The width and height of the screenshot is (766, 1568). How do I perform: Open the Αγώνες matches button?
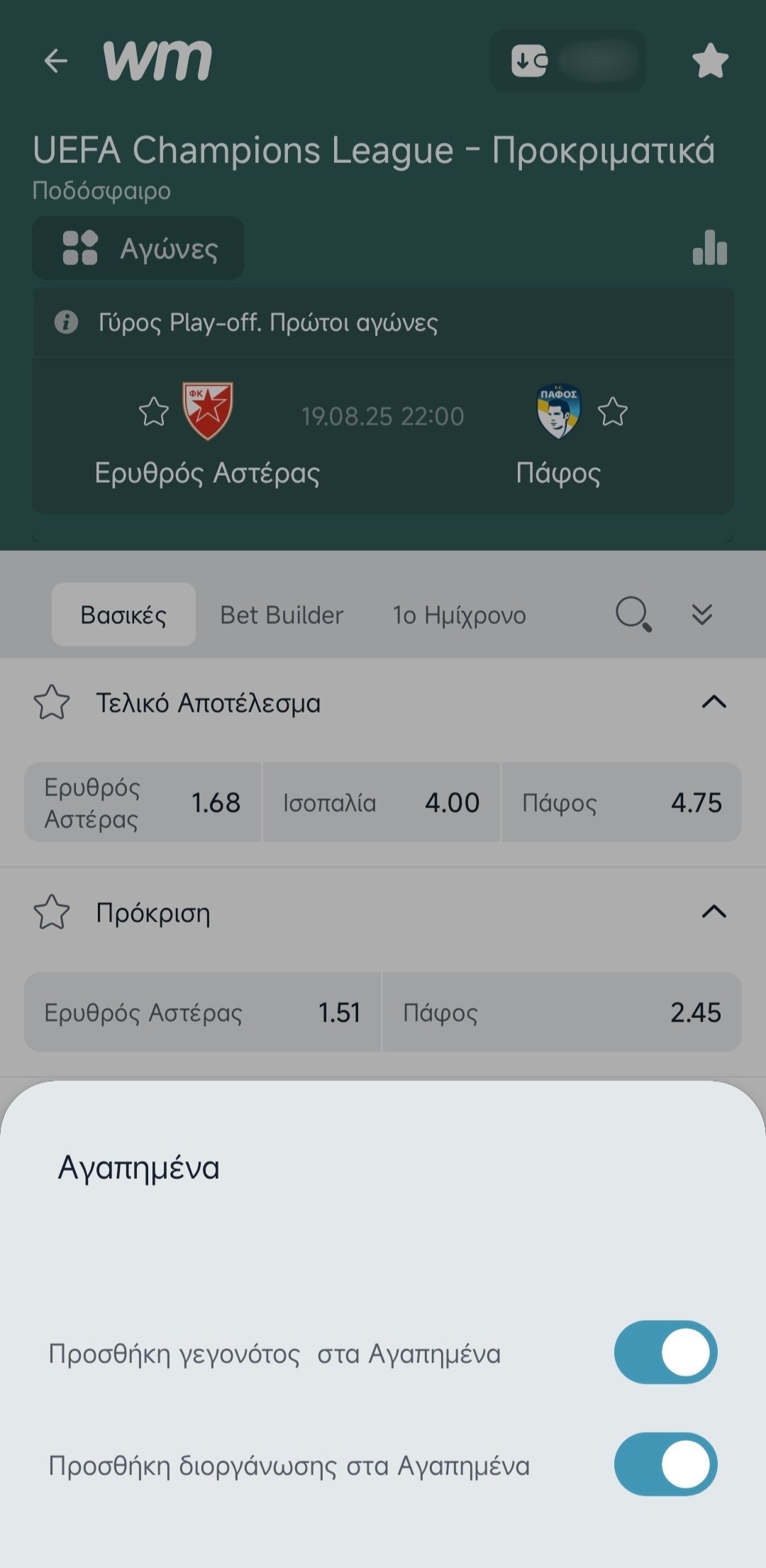tap(138, 248)
